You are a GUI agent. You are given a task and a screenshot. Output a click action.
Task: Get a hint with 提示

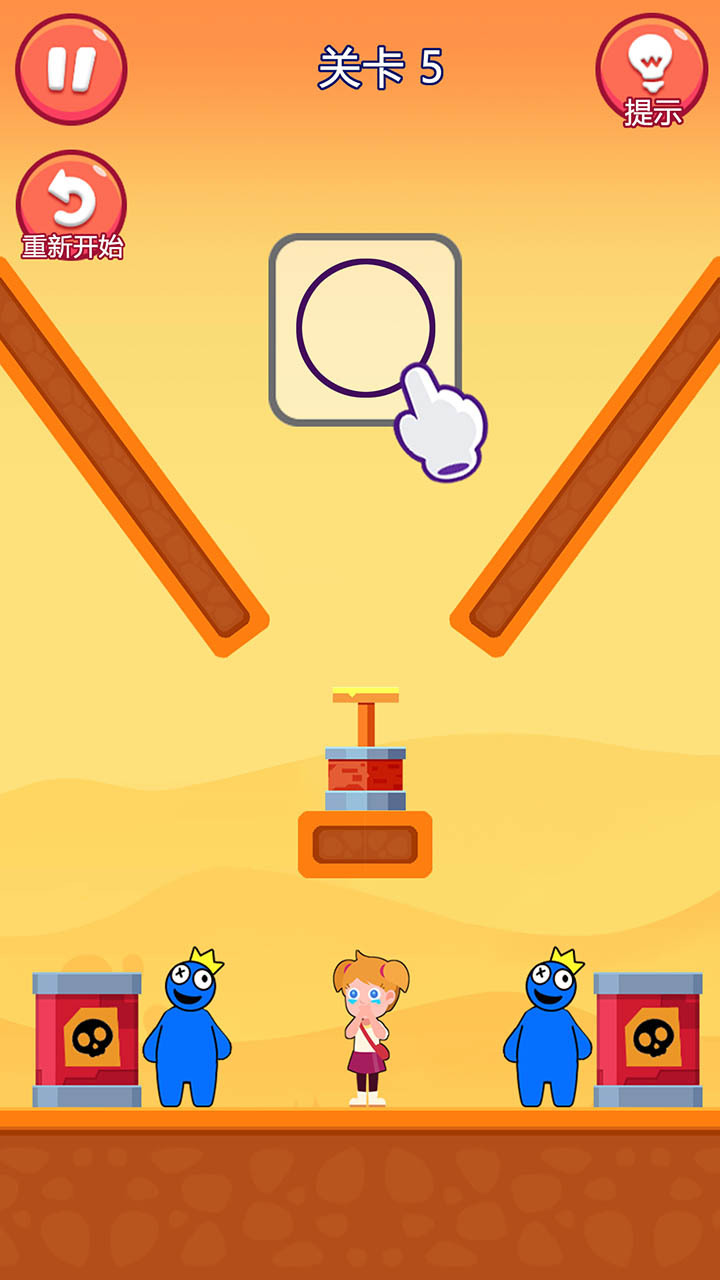(x=652, y=70)
